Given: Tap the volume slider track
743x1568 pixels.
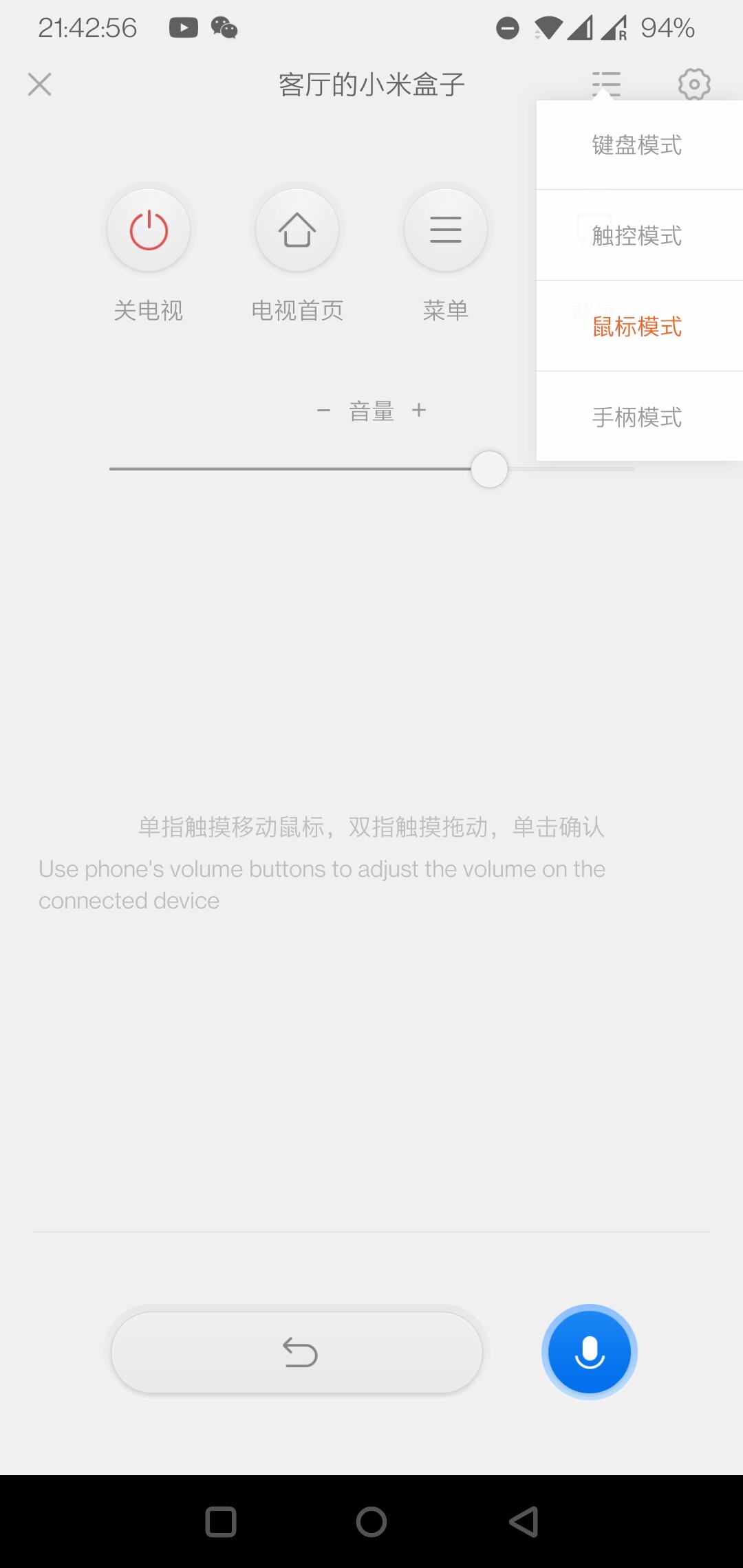Looking at the screenshot, I should [x=289, y=469].
